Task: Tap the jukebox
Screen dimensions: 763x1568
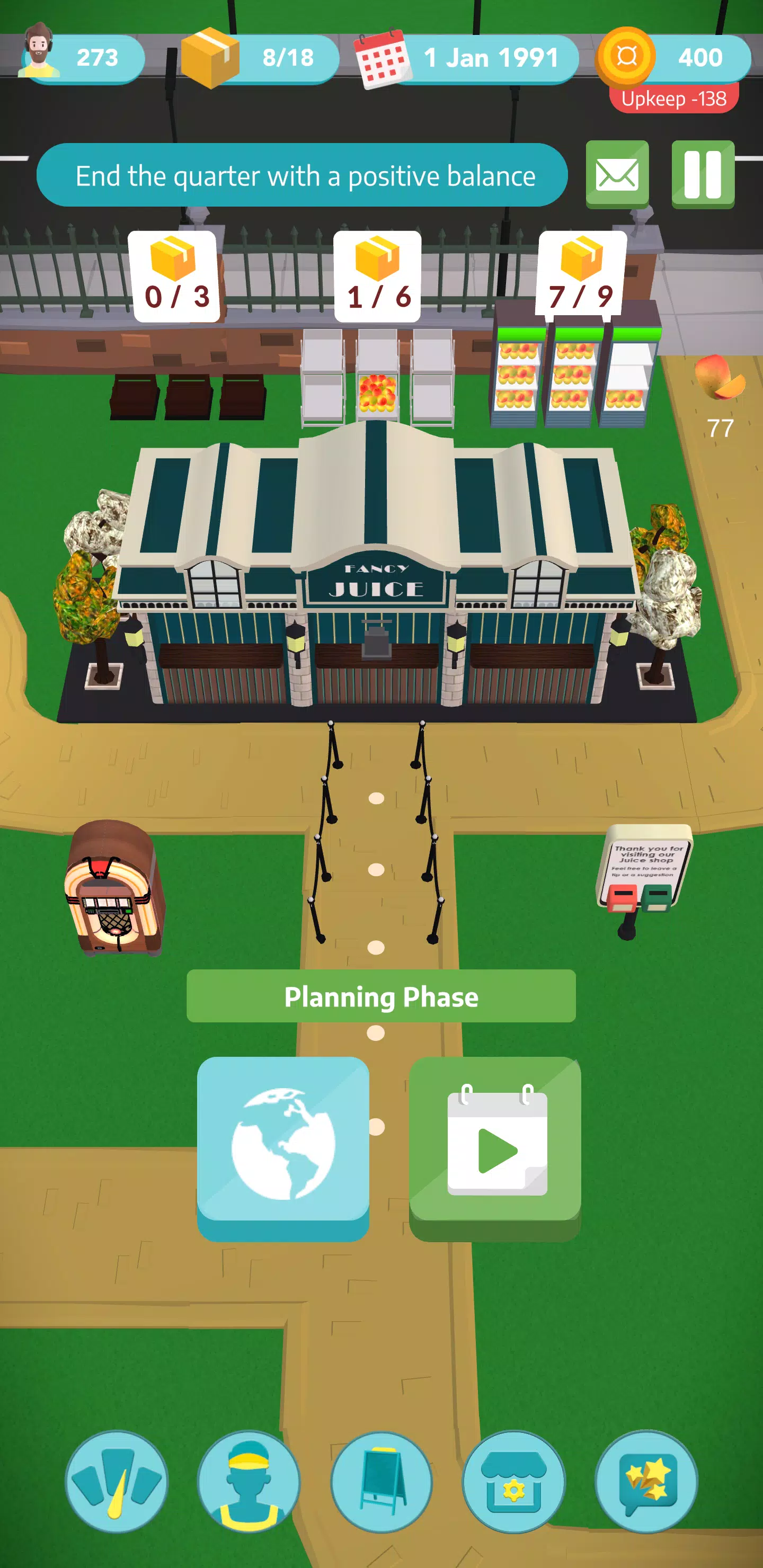Action: [x=113, y=889]
